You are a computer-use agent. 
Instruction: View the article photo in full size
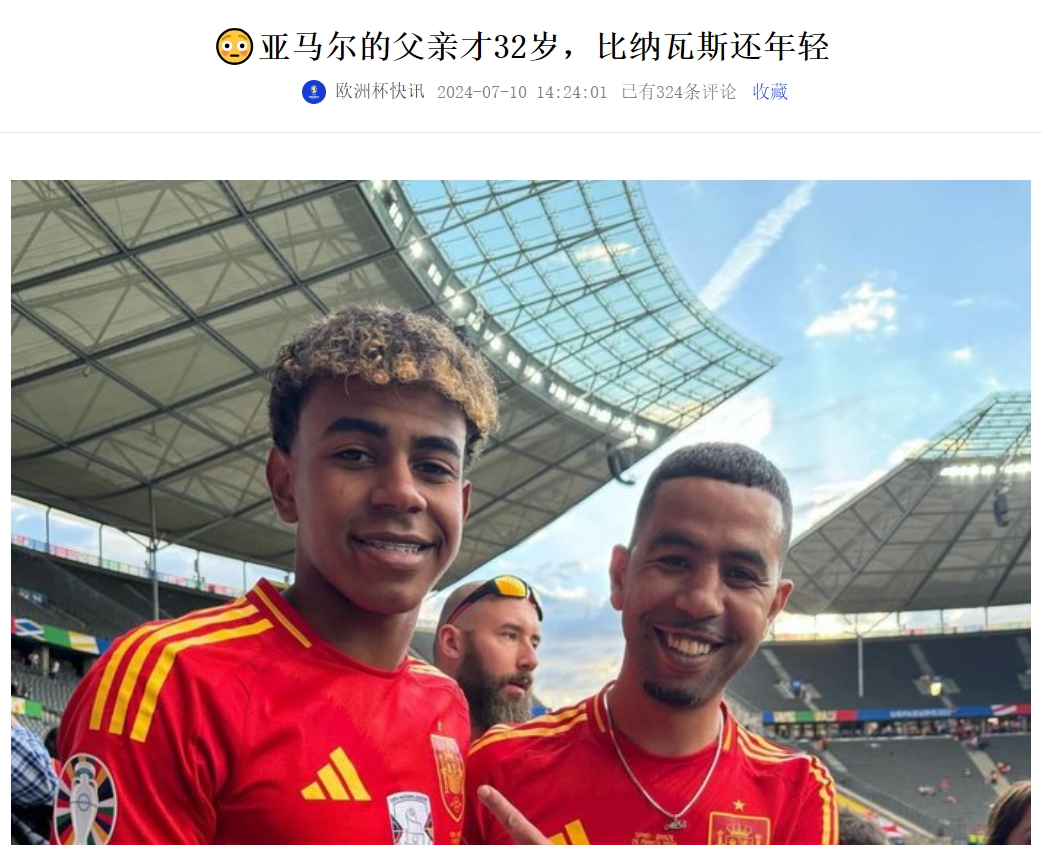pyautogui.click(x=520, y=512)
